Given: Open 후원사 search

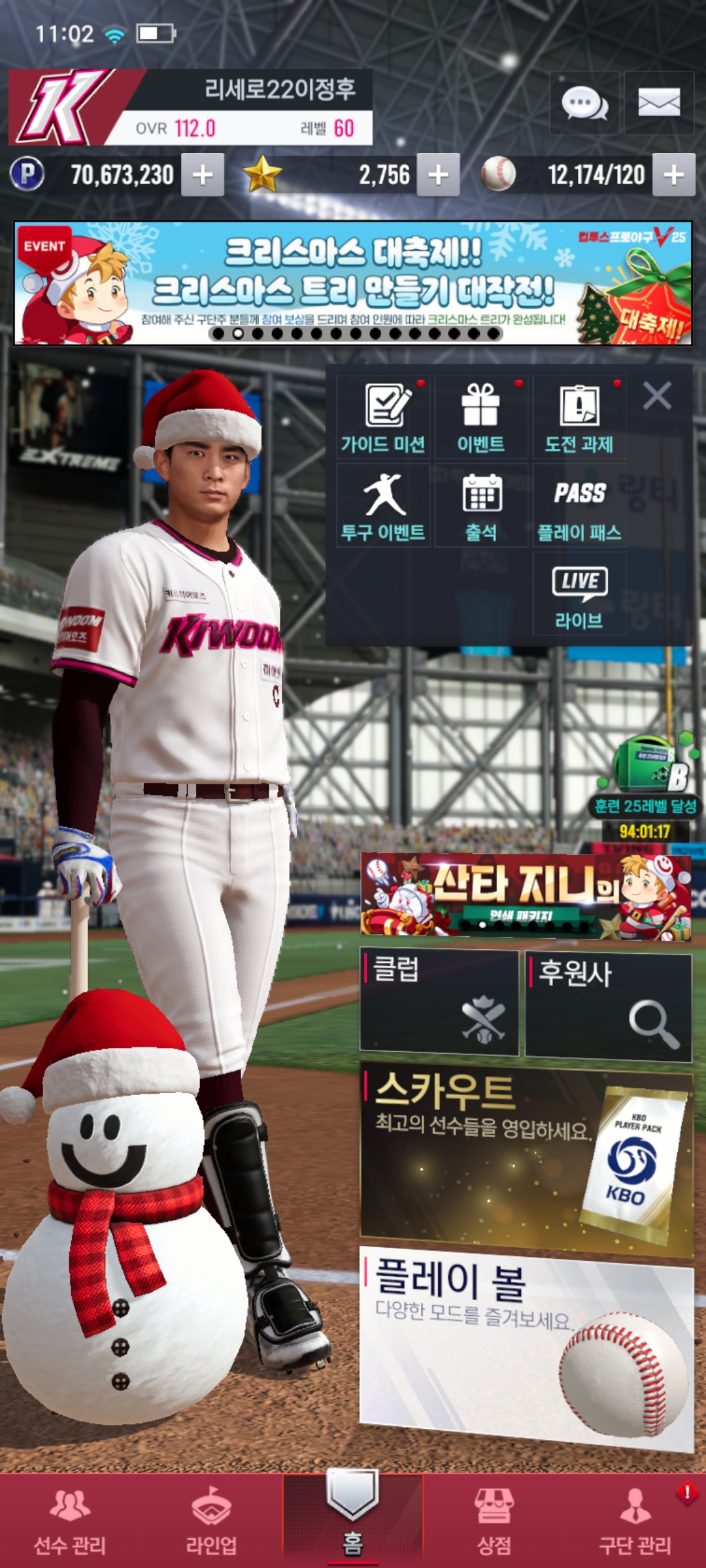Looking at the screenshot, I should pyautogui.click(x=609, y=1005).
